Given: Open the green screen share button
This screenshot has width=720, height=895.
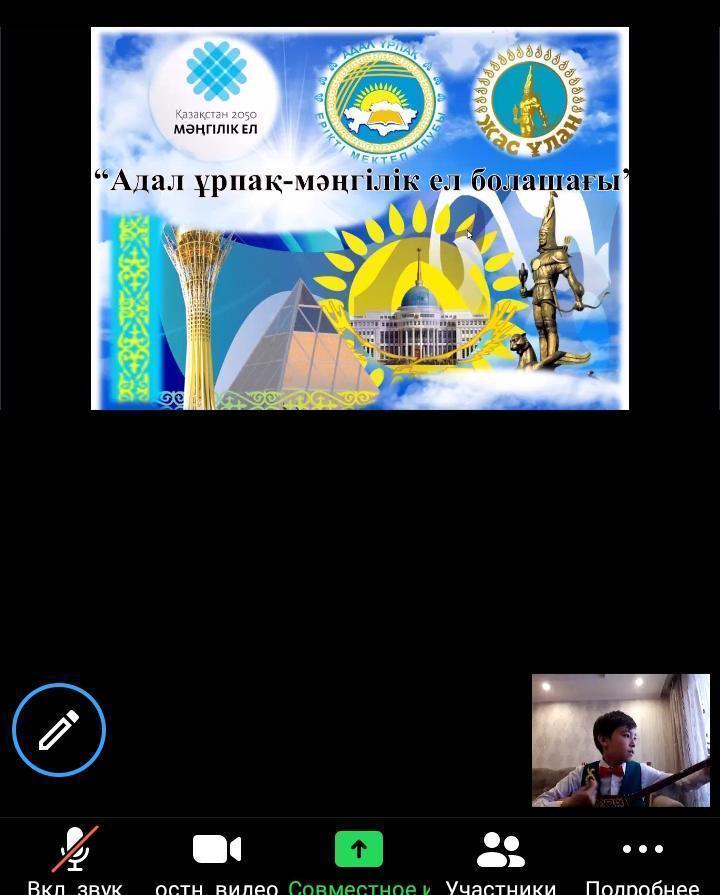Looking at the screenshot, I should [358, 850].
